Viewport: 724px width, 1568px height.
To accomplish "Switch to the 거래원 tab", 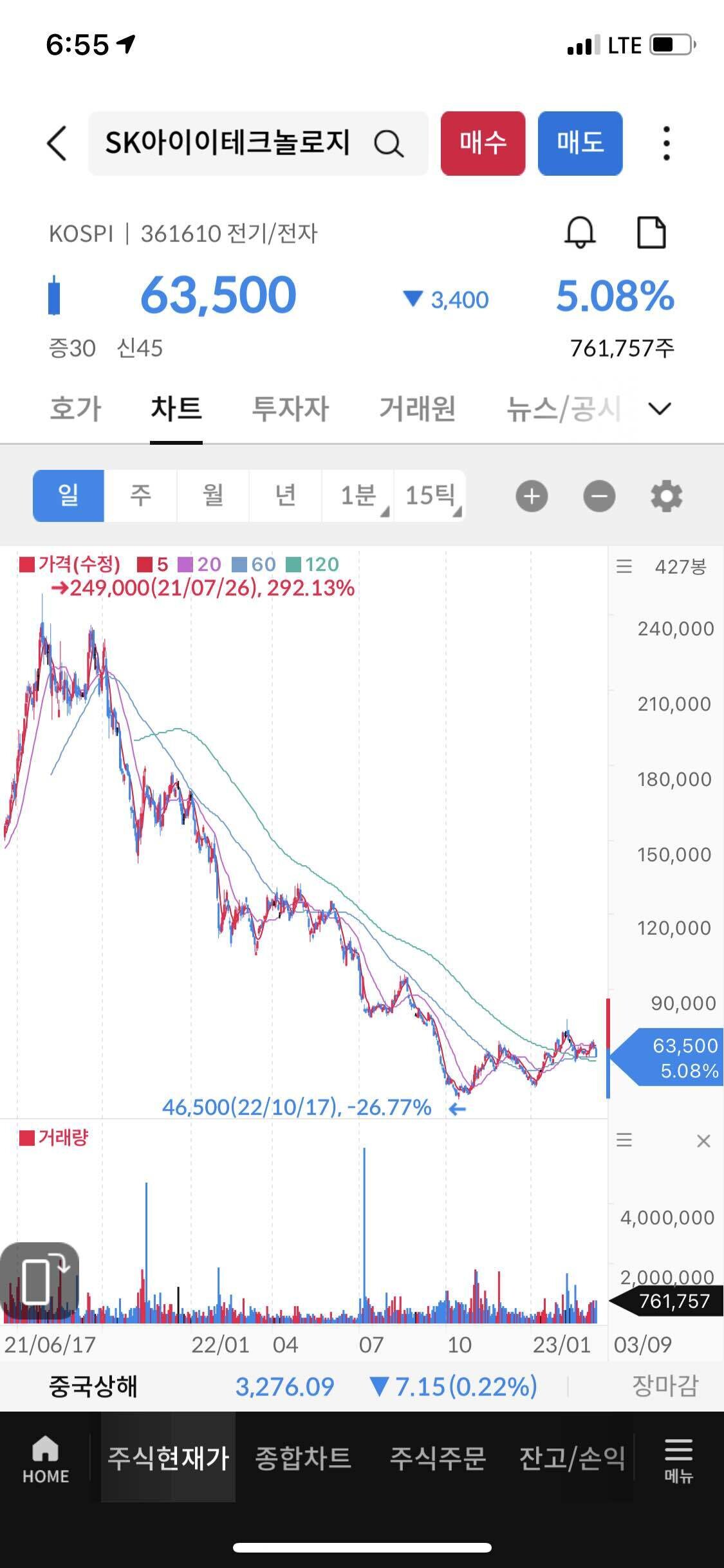I will [x=417, y=409].
